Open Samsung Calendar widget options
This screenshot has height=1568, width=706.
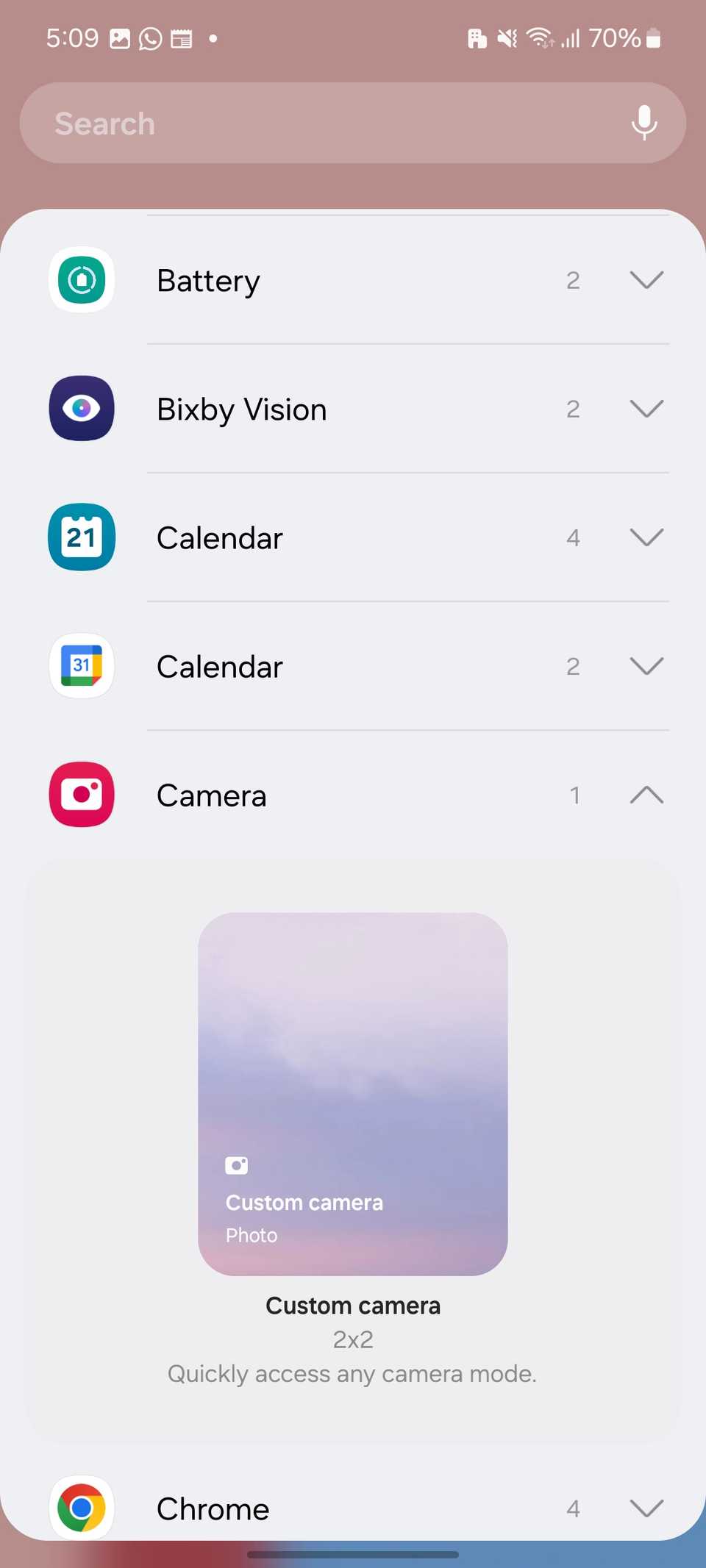[646, 537]
